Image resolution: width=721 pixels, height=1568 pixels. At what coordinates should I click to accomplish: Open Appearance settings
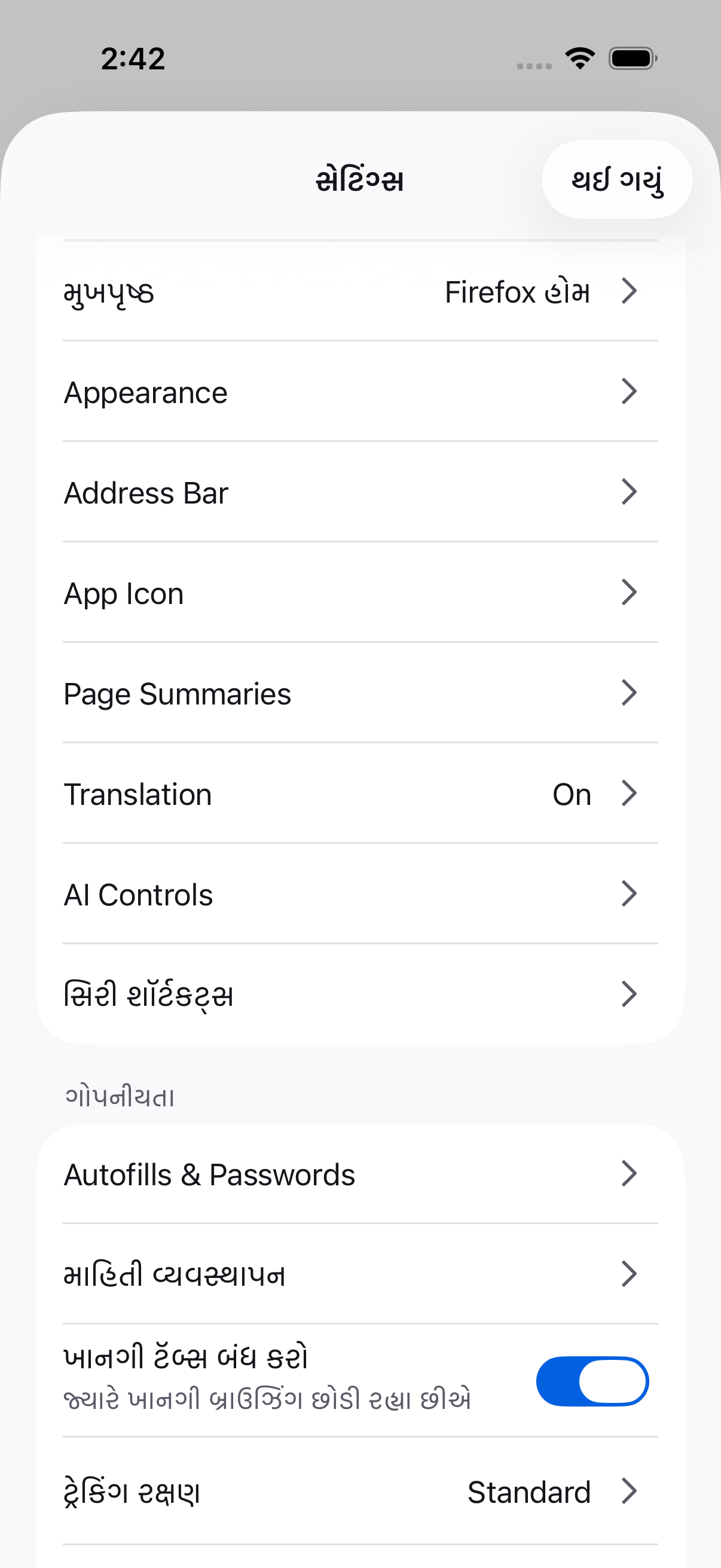coord(360,391)
